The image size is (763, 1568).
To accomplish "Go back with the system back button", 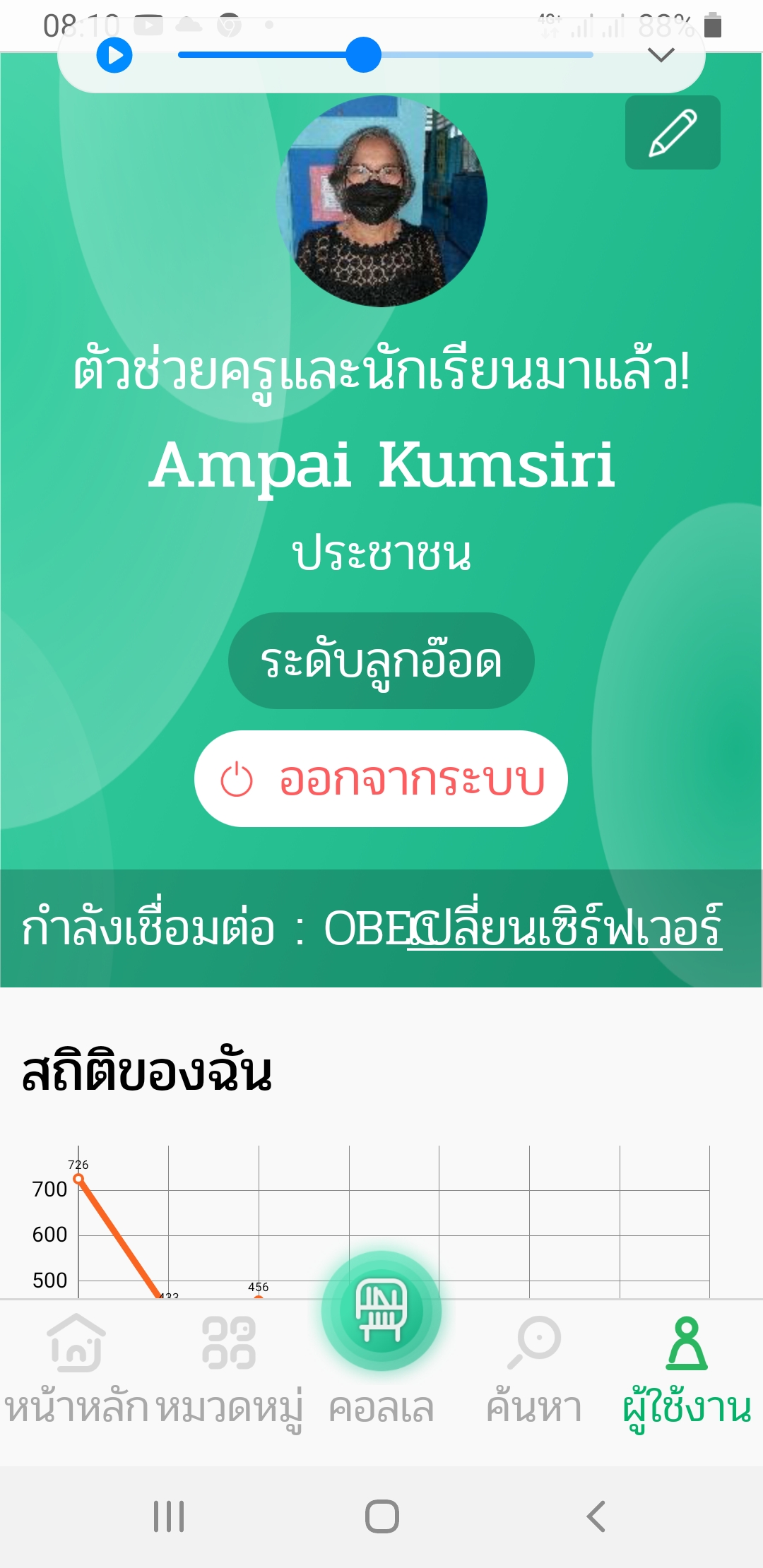I will tap(596, 1516).
